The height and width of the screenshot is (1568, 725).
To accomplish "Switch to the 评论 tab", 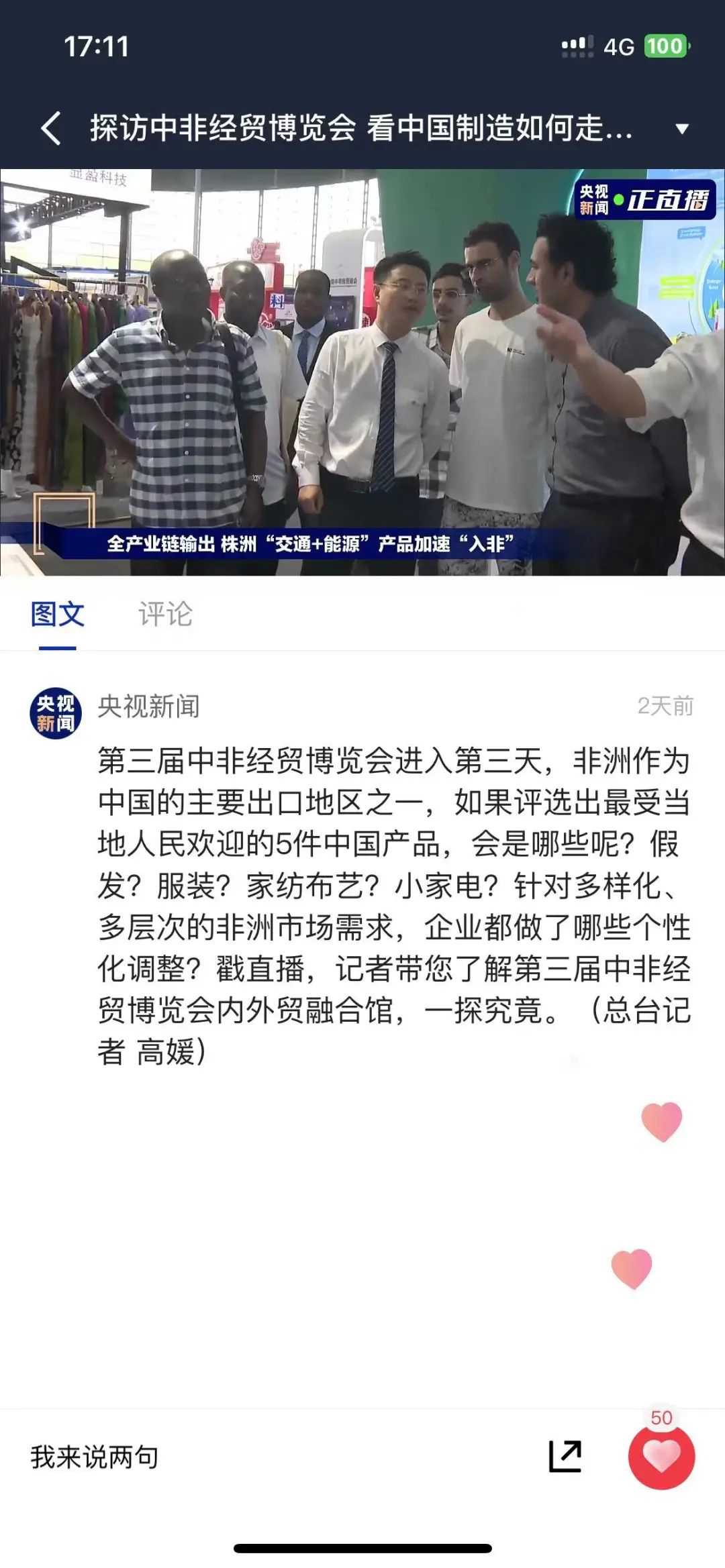I will tap(165, 615).
